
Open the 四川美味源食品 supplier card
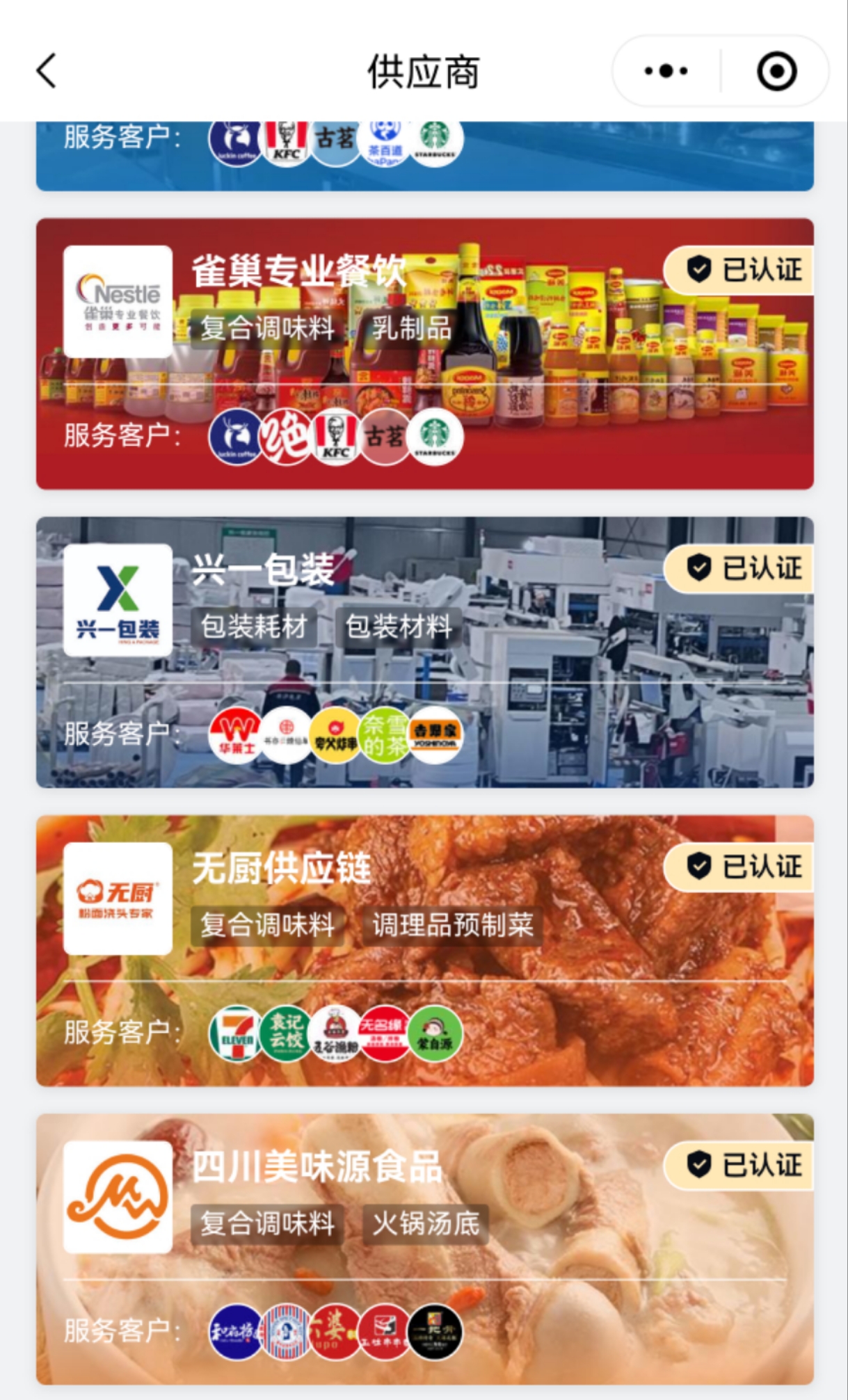(x=424, y=1249)
